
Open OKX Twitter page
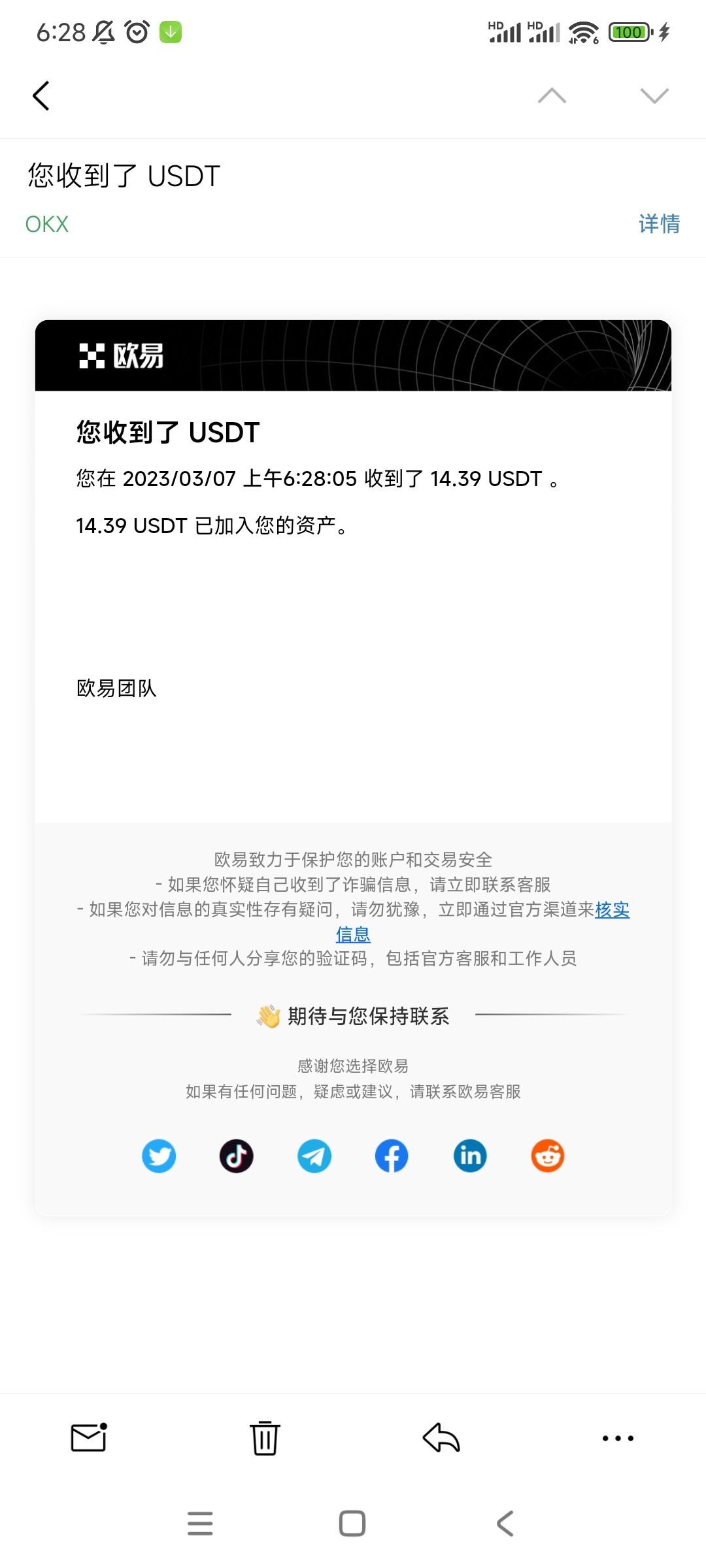click(x=159, y=1156)
